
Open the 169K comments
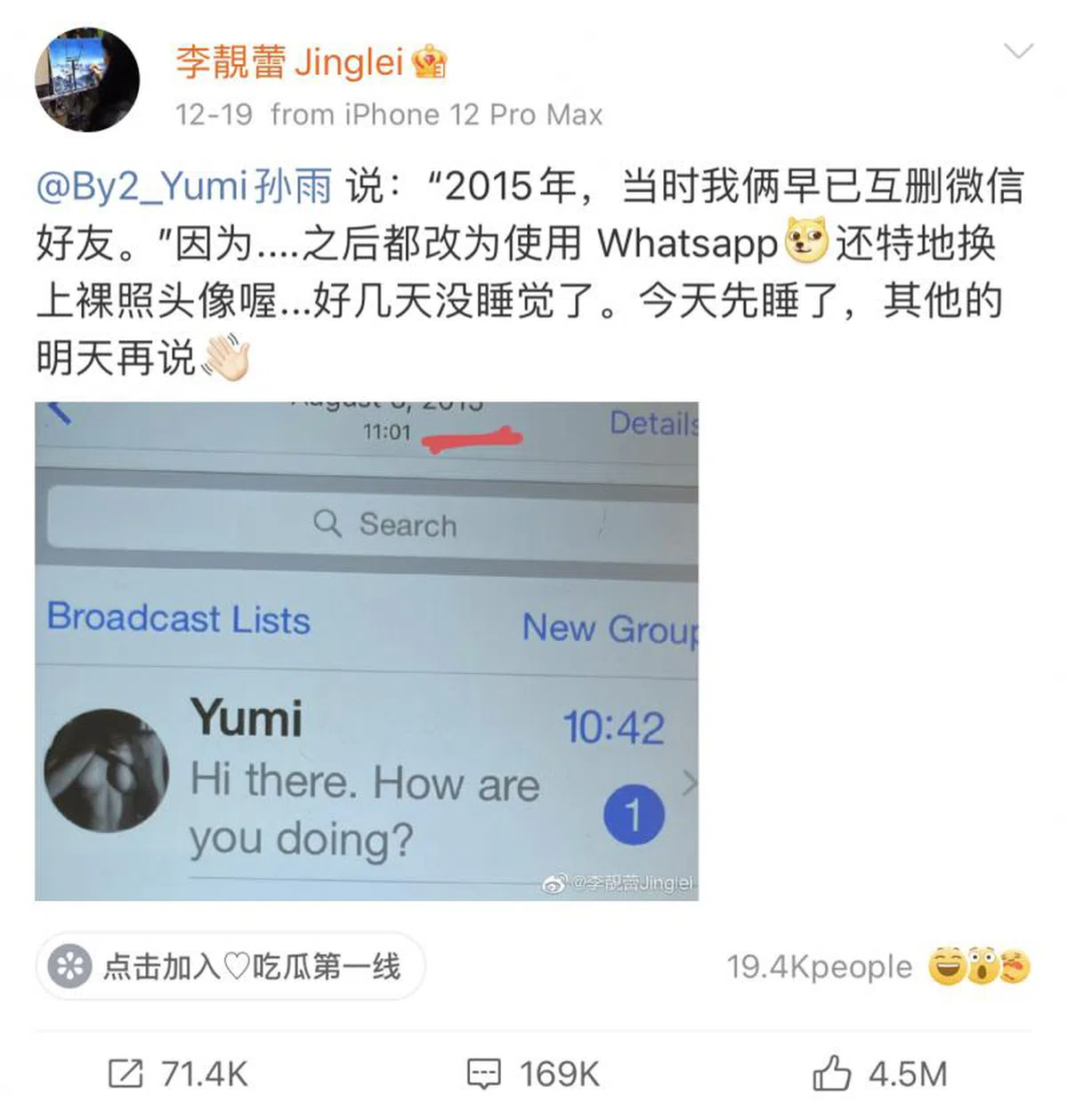point(534,1074)
